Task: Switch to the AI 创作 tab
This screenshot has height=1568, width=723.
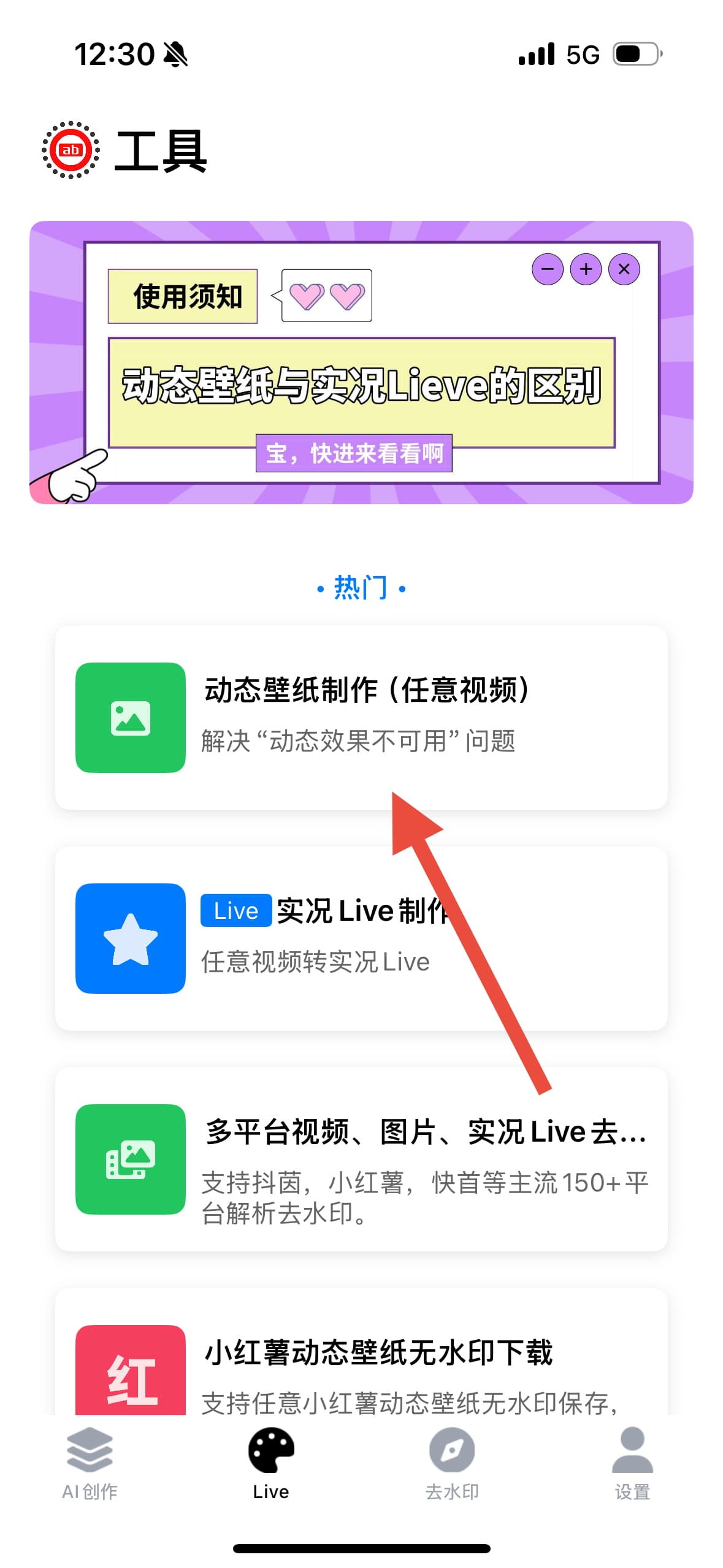Action: tap(90, 1462)
